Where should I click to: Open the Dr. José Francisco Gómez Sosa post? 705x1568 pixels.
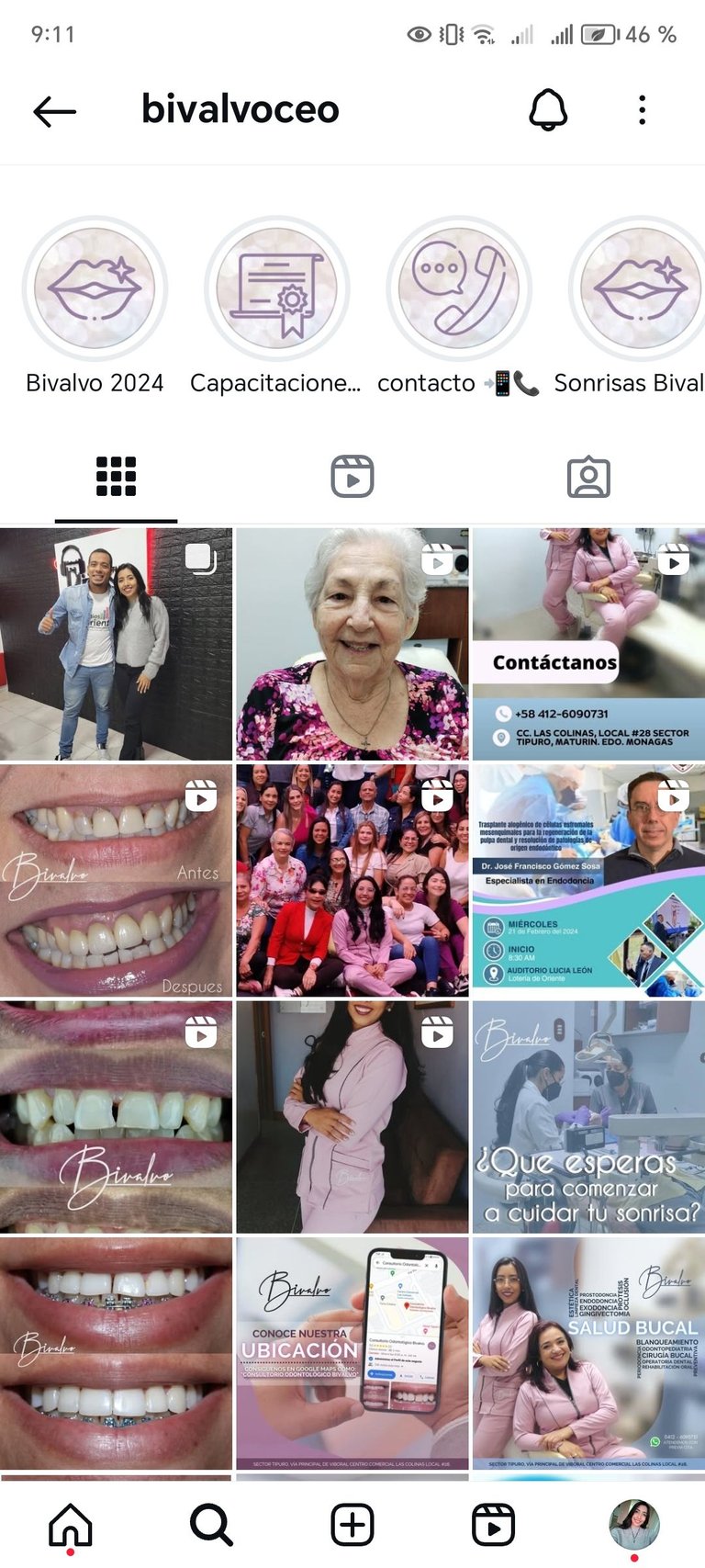(x=588, y=880)
